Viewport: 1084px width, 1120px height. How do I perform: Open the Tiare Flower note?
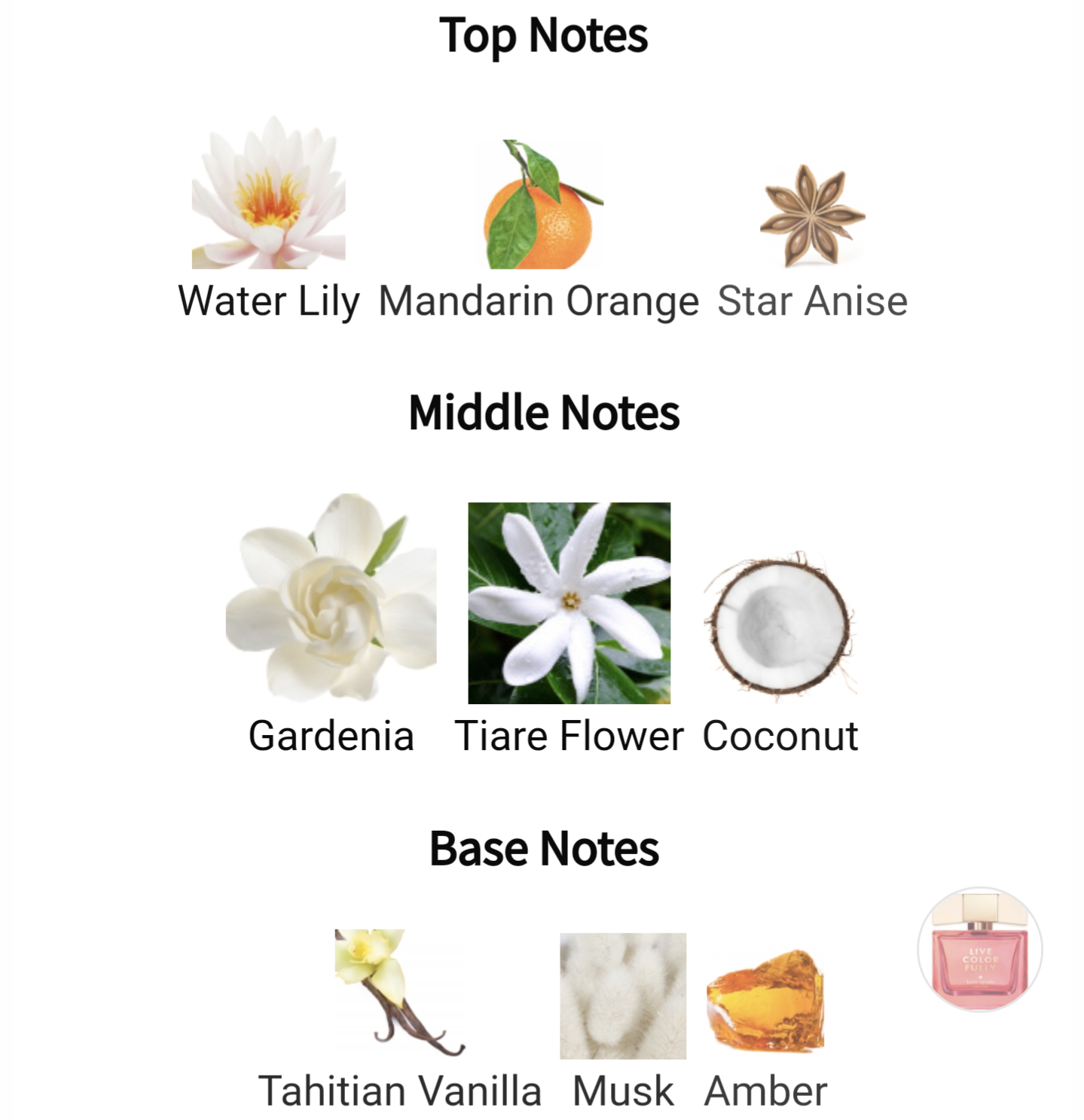tap(569, 603)
